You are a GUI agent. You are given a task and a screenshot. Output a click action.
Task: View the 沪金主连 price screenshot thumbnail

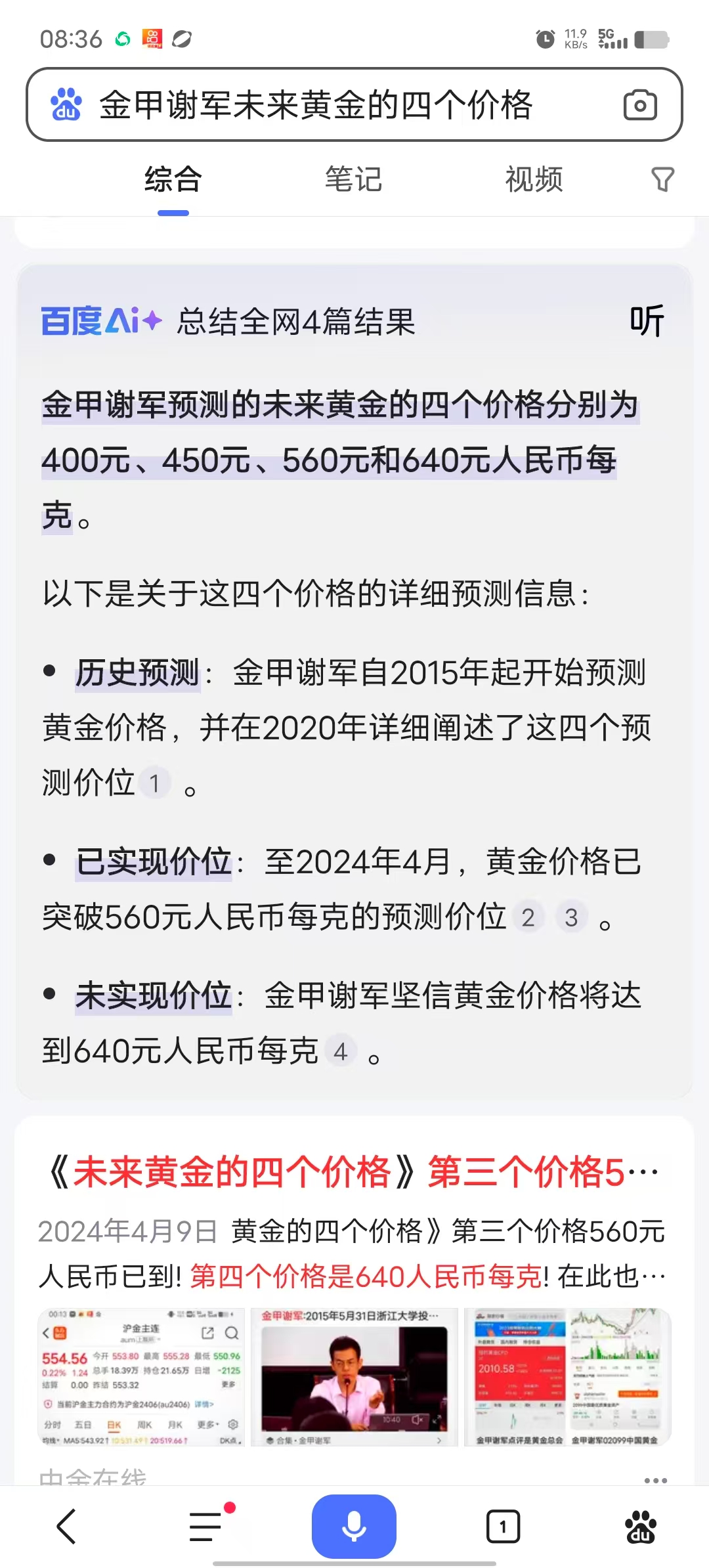[141, 1377]
